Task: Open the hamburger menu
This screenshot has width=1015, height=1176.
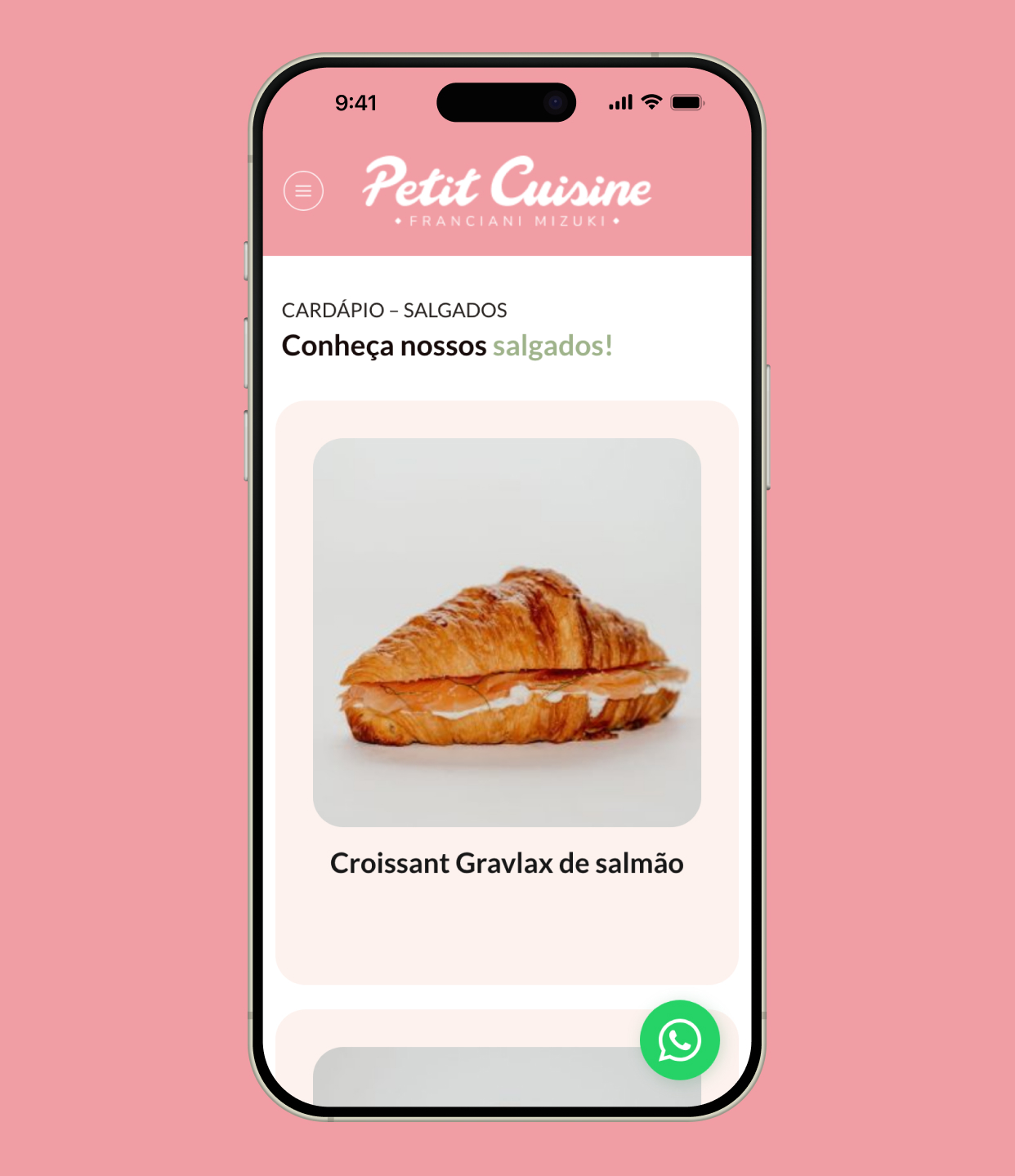Action: [303, 190]
